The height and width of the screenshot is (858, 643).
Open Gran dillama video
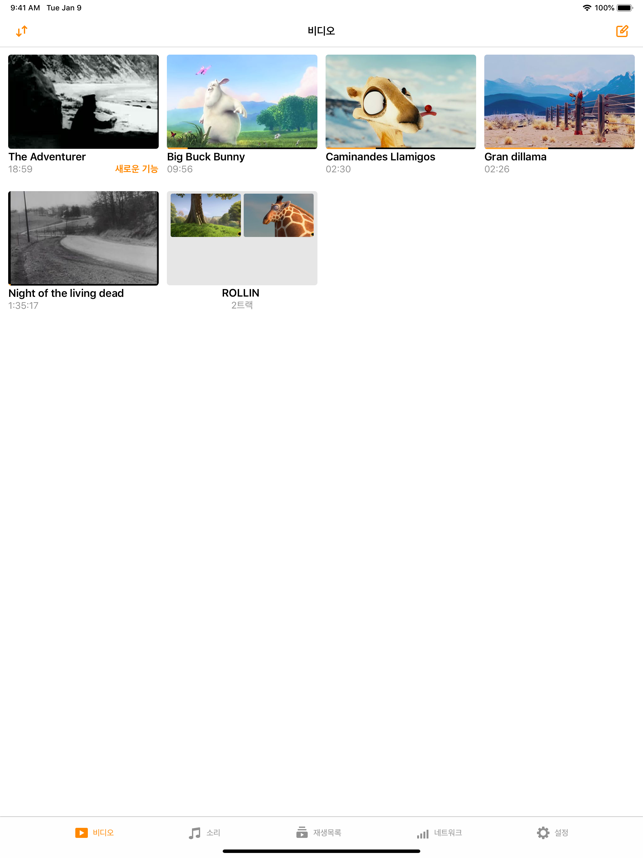[559, 102]
